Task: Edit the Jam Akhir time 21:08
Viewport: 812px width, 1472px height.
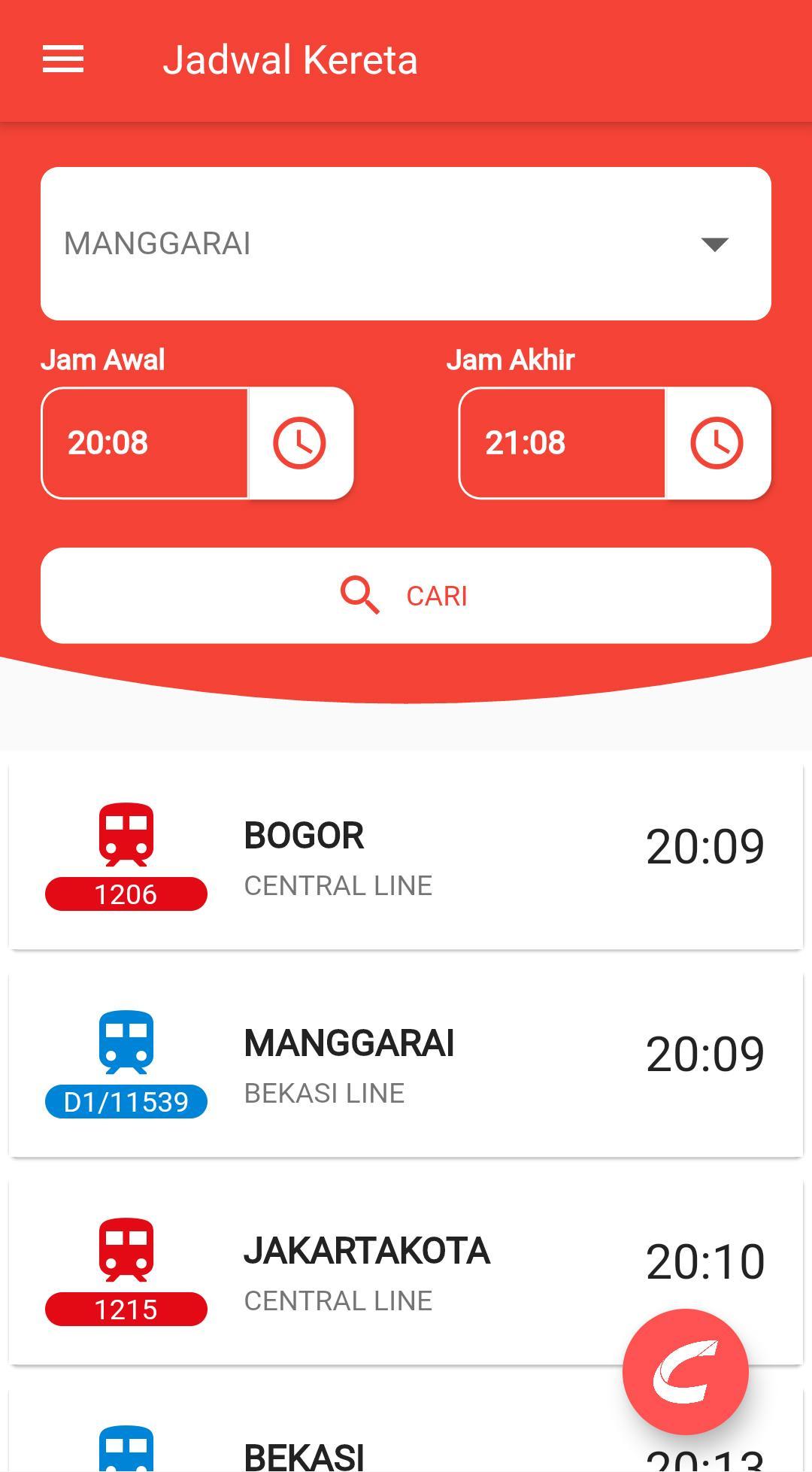Action: click(x=562, y=443)
